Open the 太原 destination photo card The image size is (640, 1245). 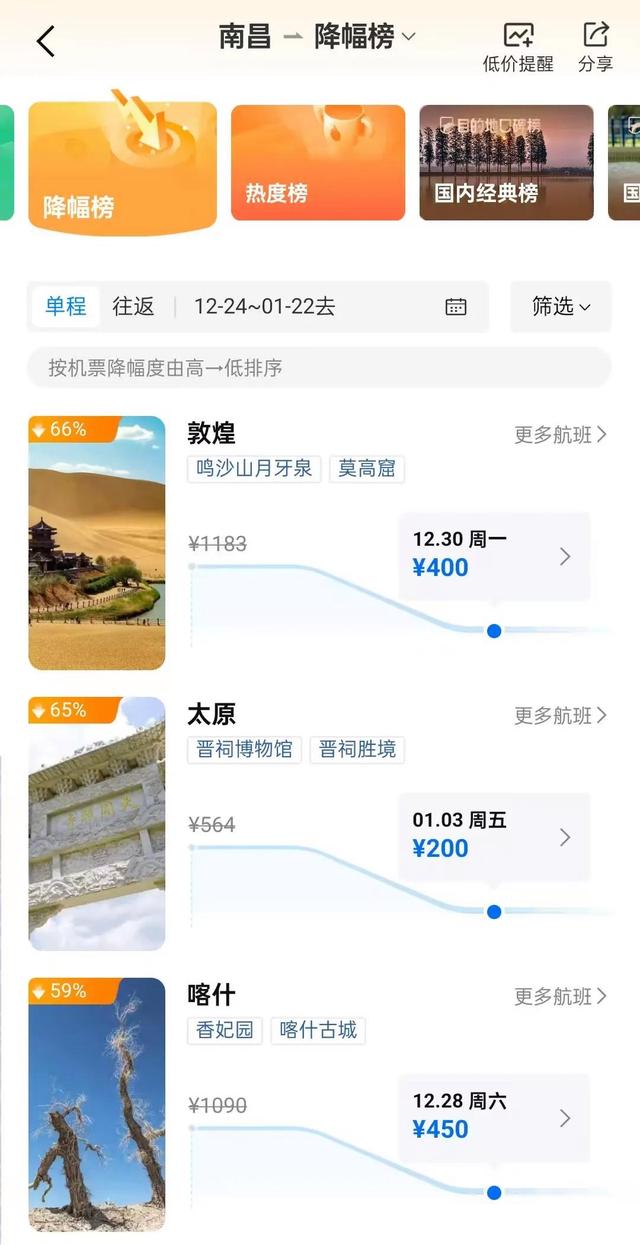pos(97,823)
